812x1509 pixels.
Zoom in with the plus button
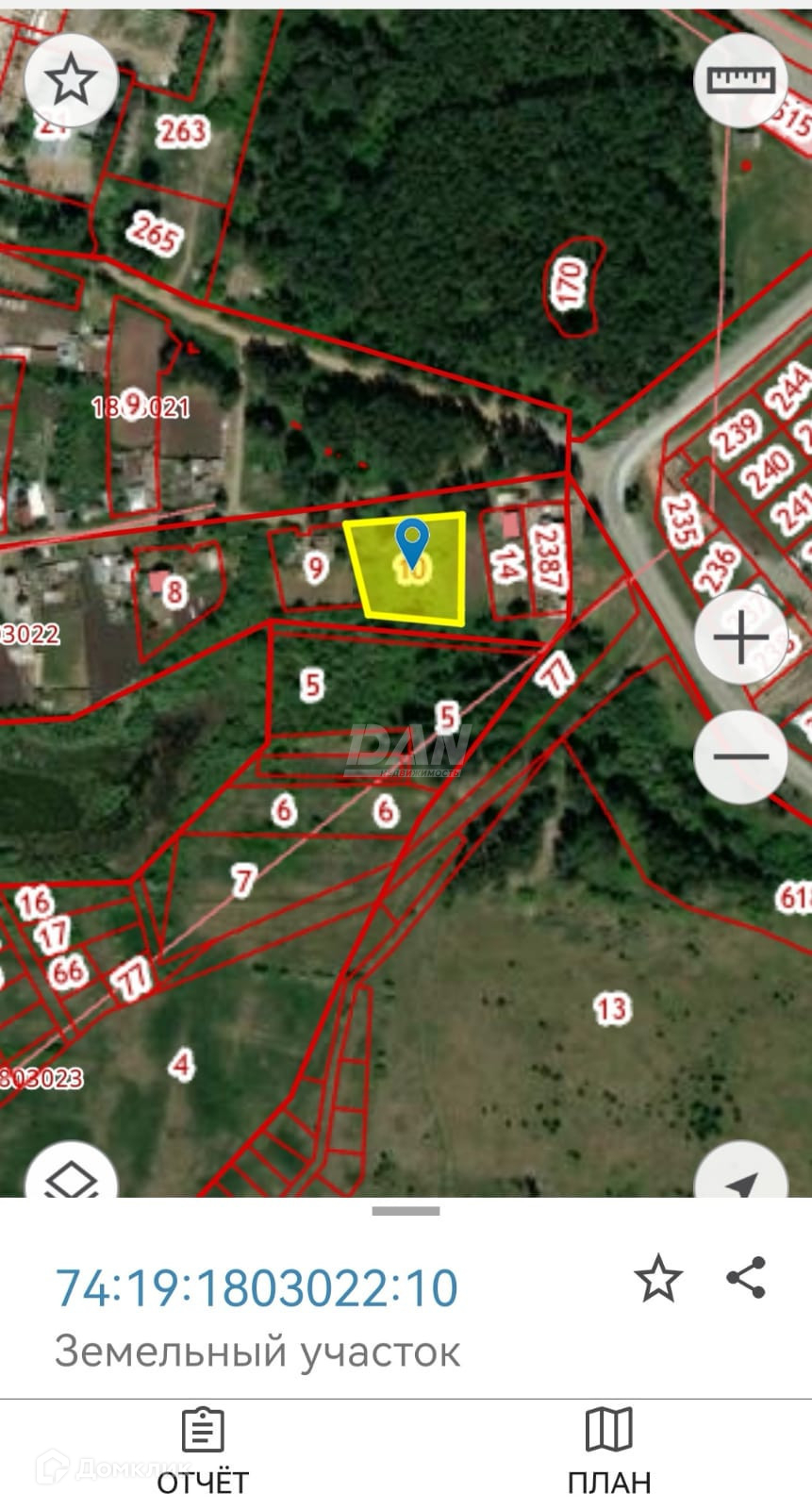click(x=740, y=638)
